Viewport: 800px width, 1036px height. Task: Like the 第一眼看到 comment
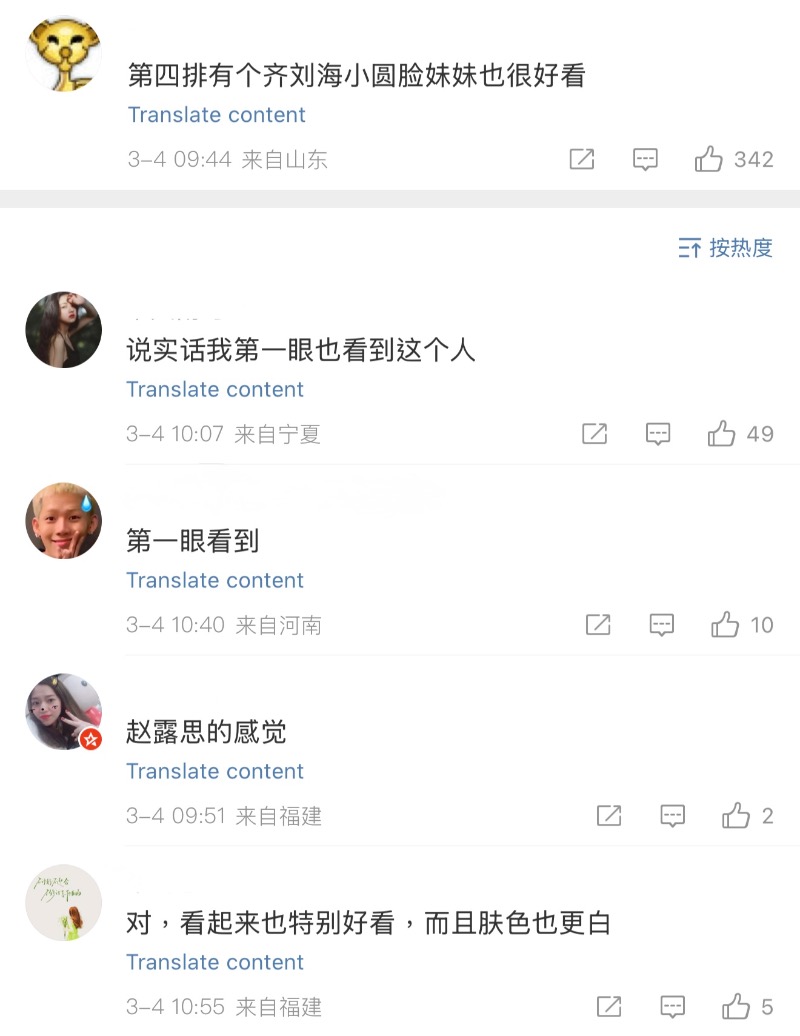(x=725, y=625)
